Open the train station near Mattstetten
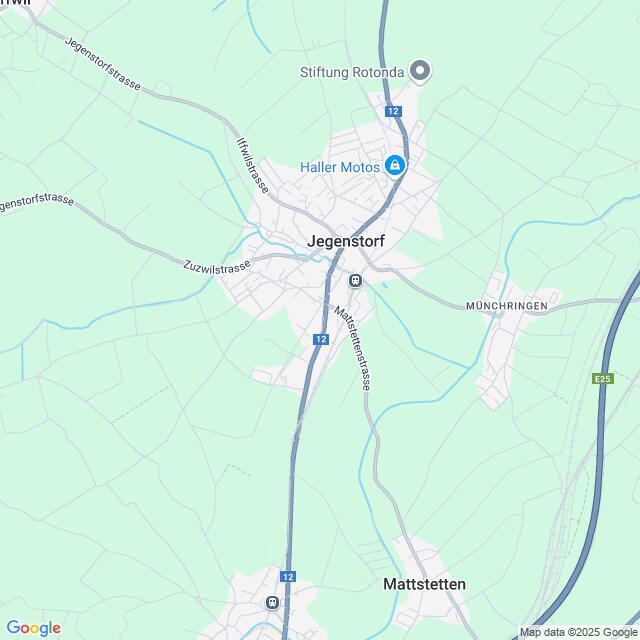The width and height of the screenshot is (640, 640). pyautogui.click(x=271, y=603)
